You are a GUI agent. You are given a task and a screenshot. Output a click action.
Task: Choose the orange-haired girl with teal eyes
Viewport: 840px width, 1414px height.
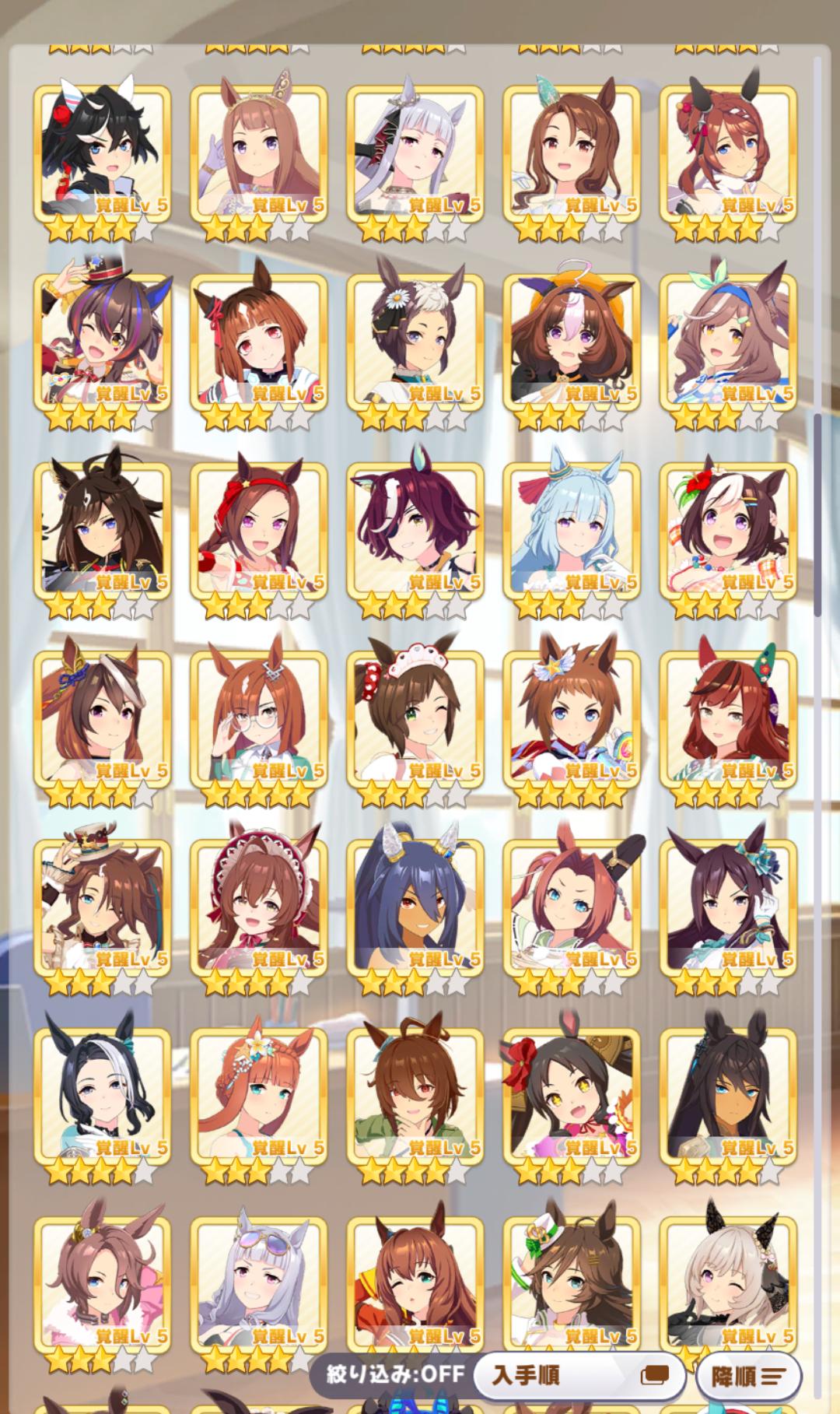point(258,1094)
